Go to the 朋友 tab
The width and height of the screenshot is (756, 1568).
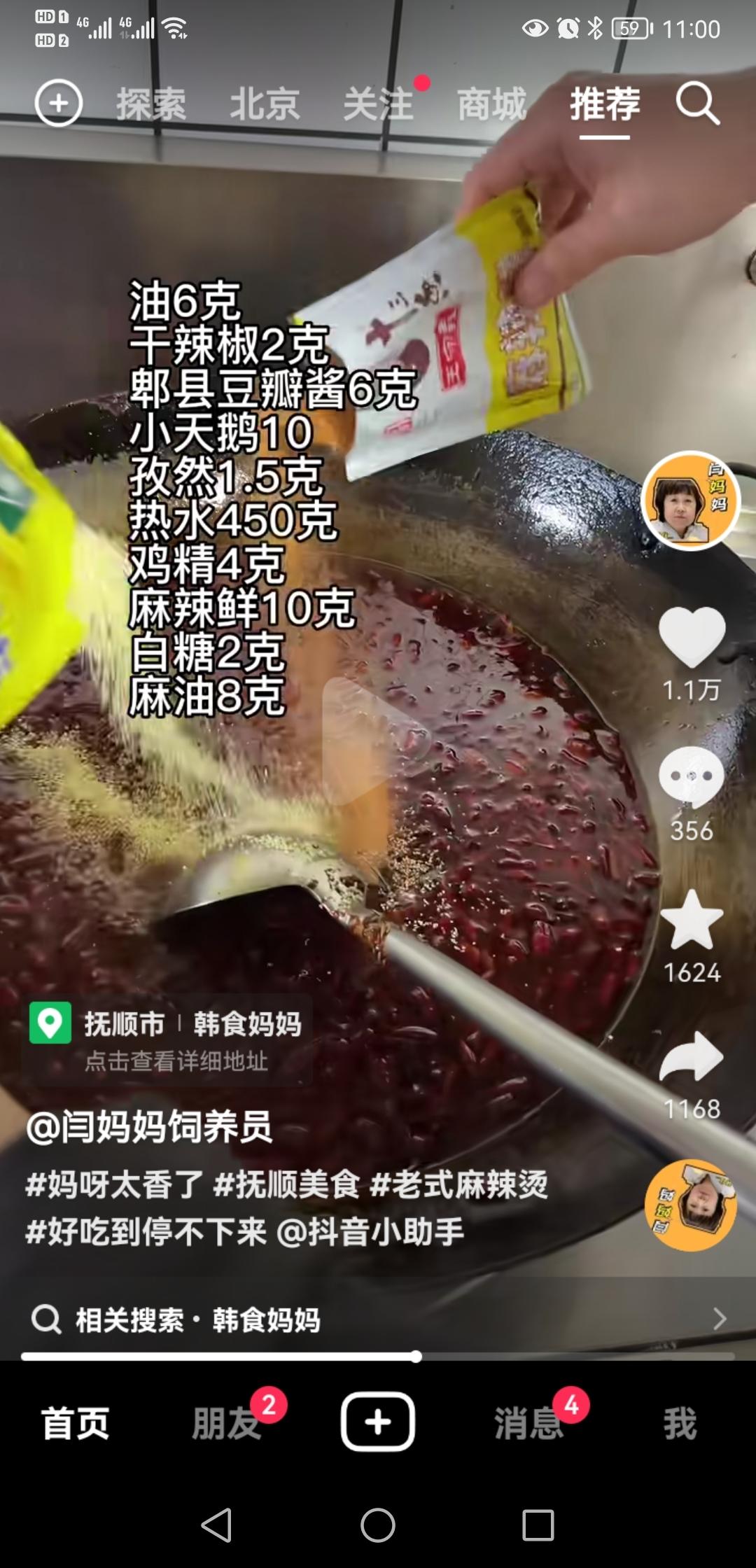click(227, 1423)
